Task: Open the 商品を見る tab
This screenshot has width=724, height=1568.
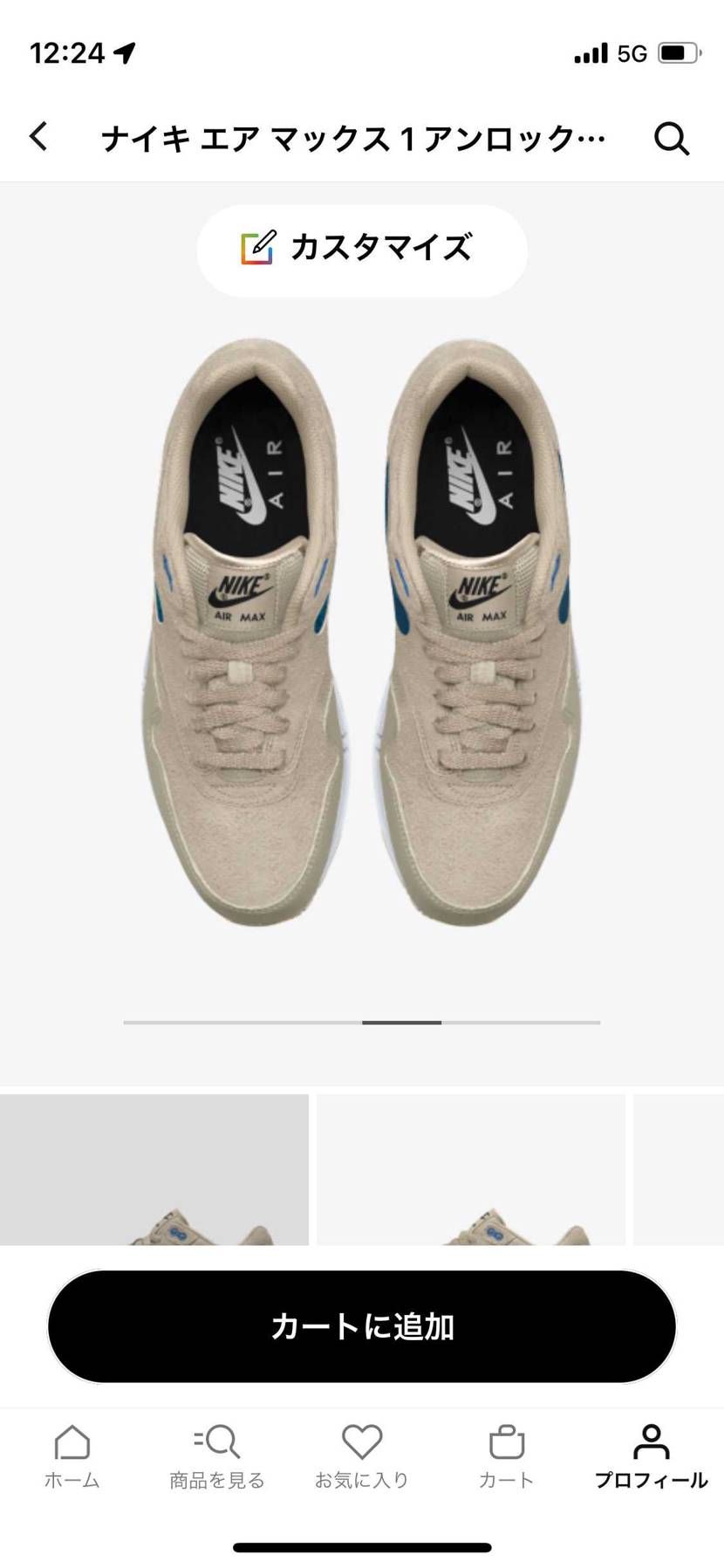Action: [216, 1457]
